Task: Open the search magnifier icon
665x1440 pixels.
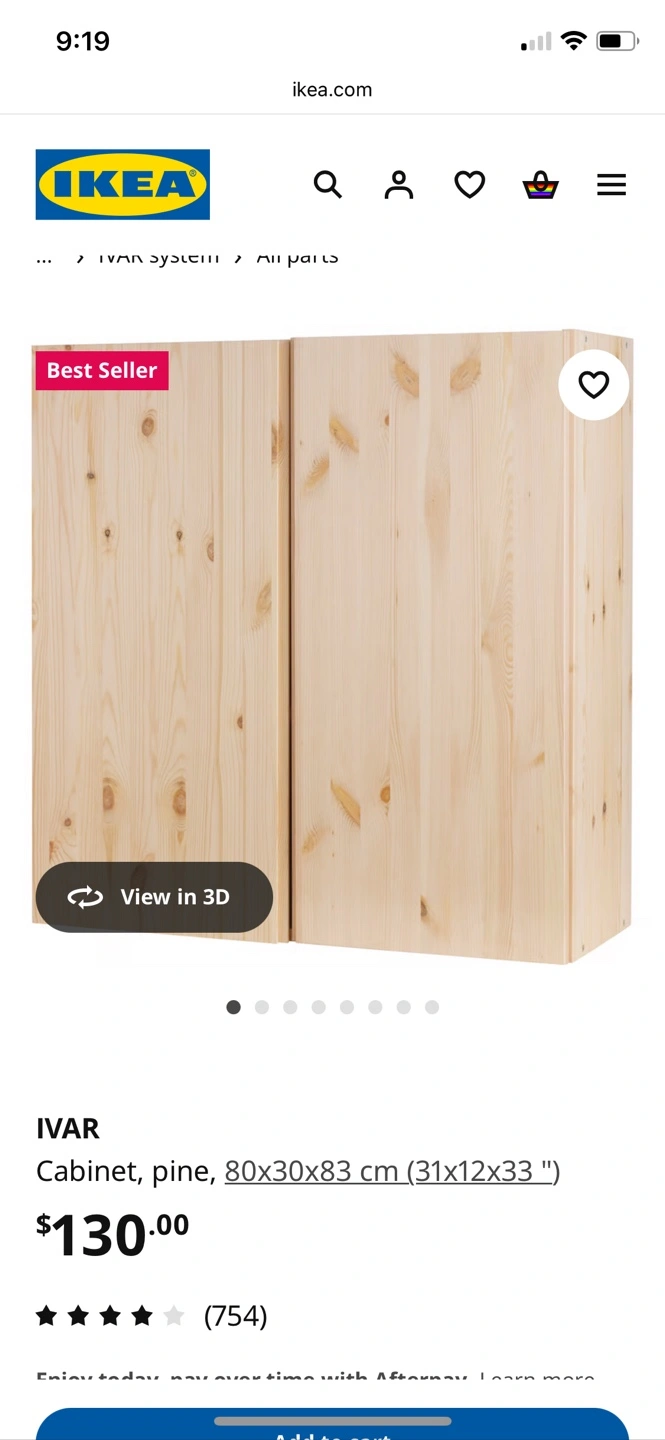Action: (x=327, y=185)
